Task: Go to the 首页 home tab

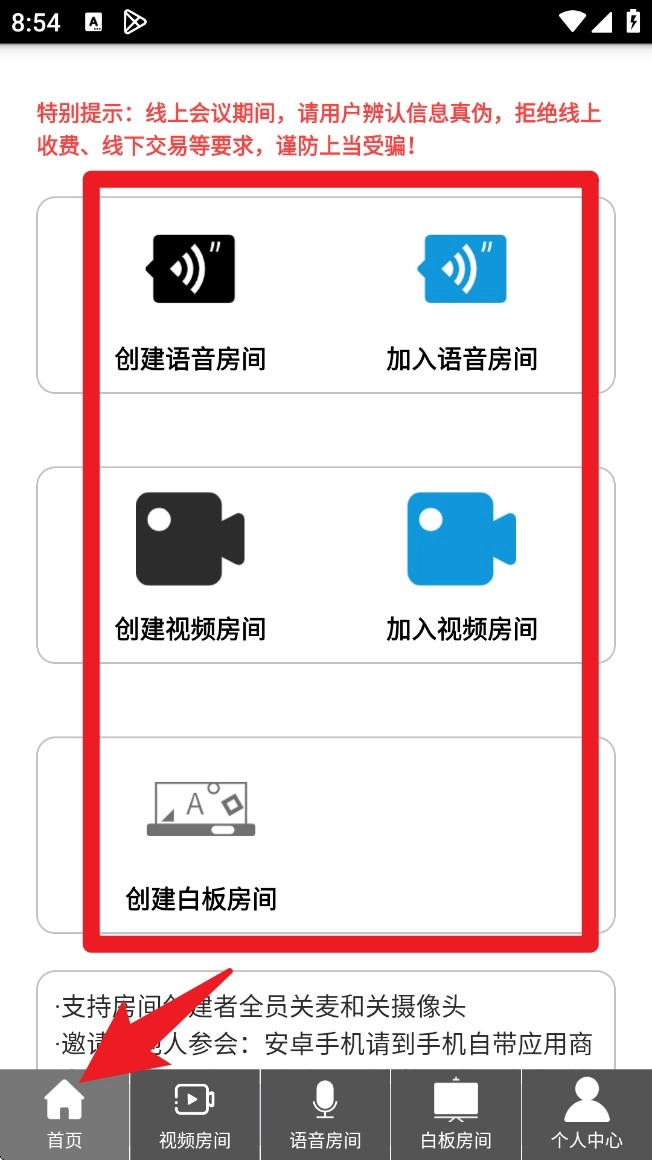Action: (x=65, y=1114)
